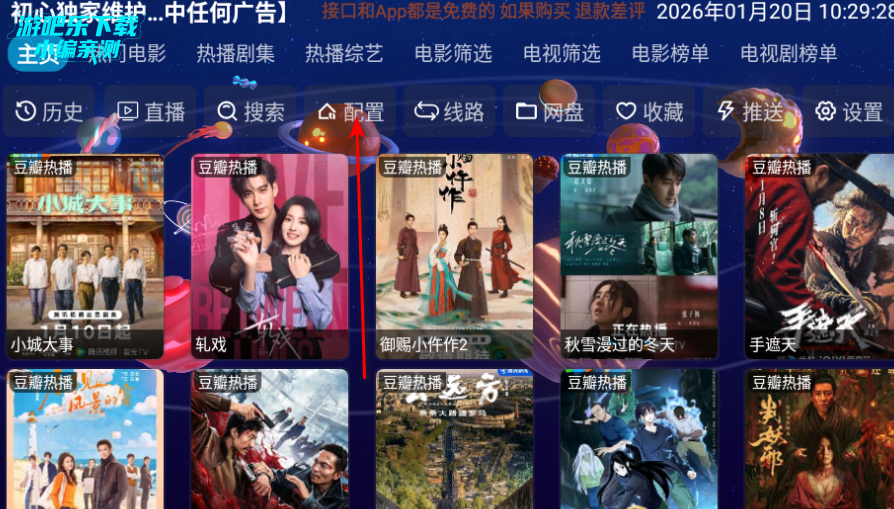Tap the 直播 live button
The height and width of the screenshot is (509, 894).
coord(151,112)
